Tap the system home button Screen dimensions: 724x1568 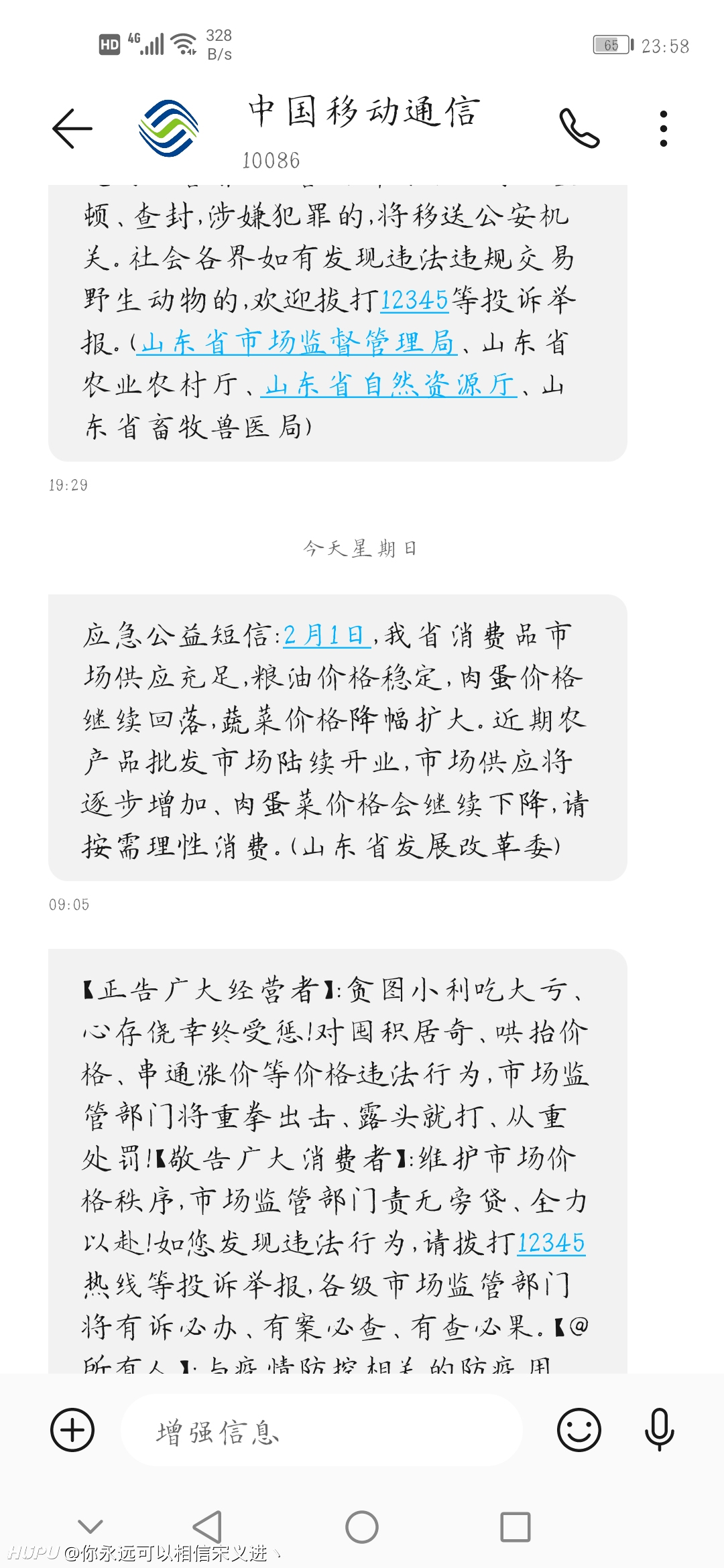coord(362,1527)
